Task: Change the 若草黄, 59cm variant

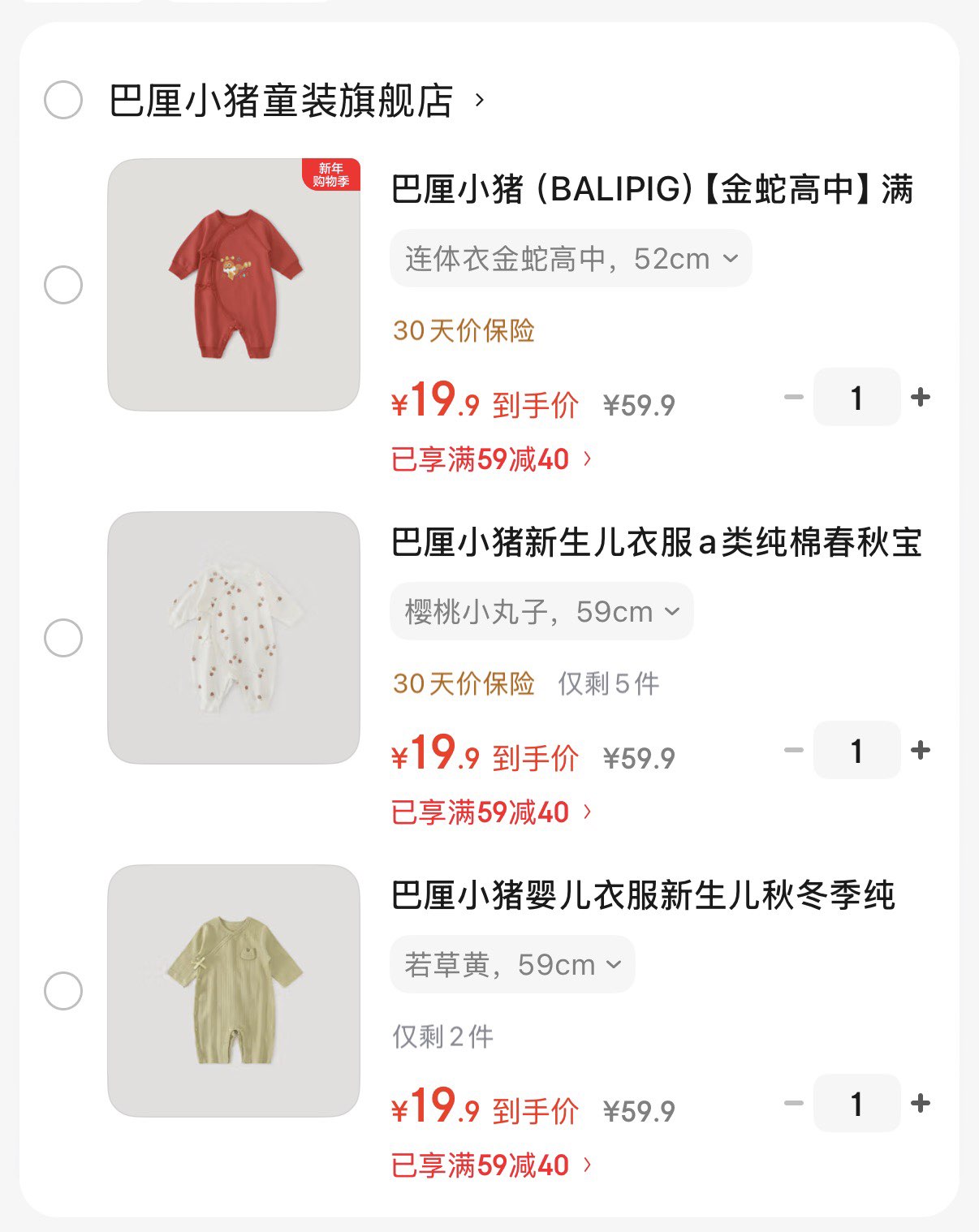Action: pyautogui.click(x=512, y=965)
